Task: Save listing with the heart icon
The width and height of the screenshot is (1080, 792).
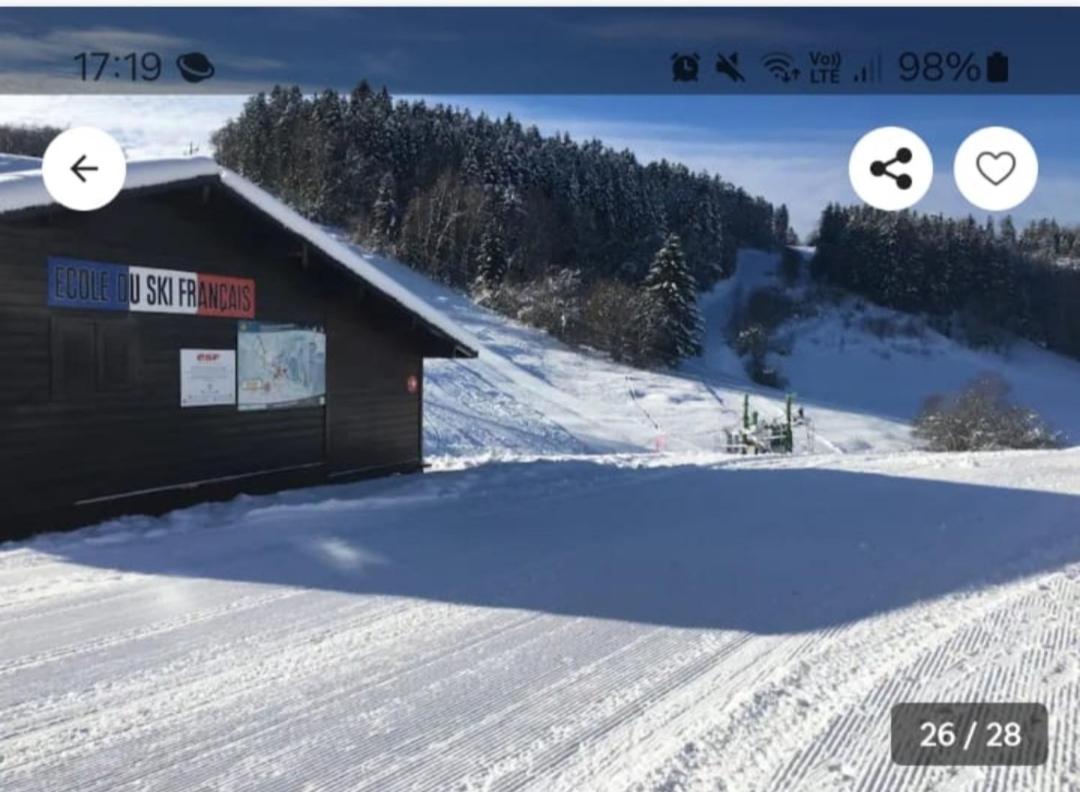Action: click(995, 169)
